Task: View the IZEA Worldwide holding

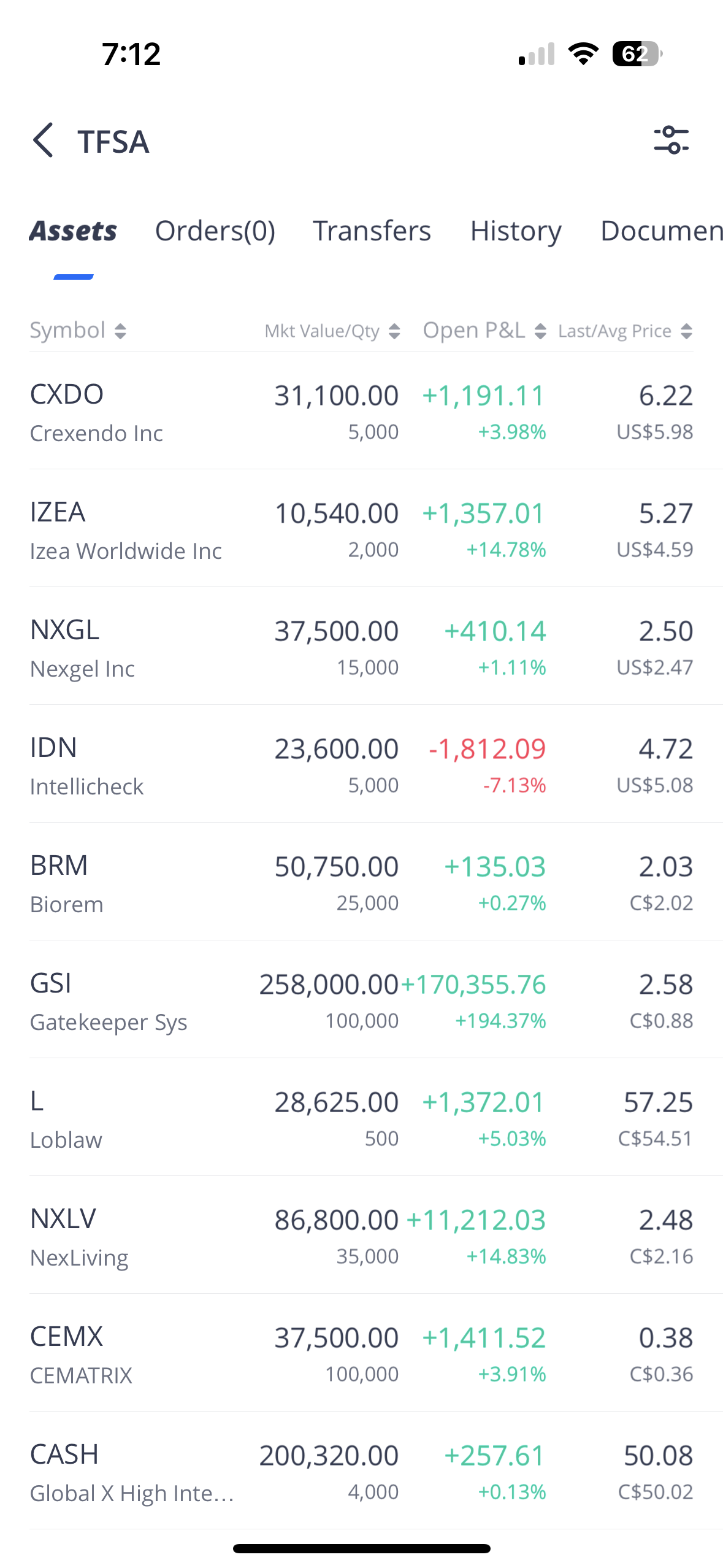Action: pyautogui.click(x=361, y=529)
